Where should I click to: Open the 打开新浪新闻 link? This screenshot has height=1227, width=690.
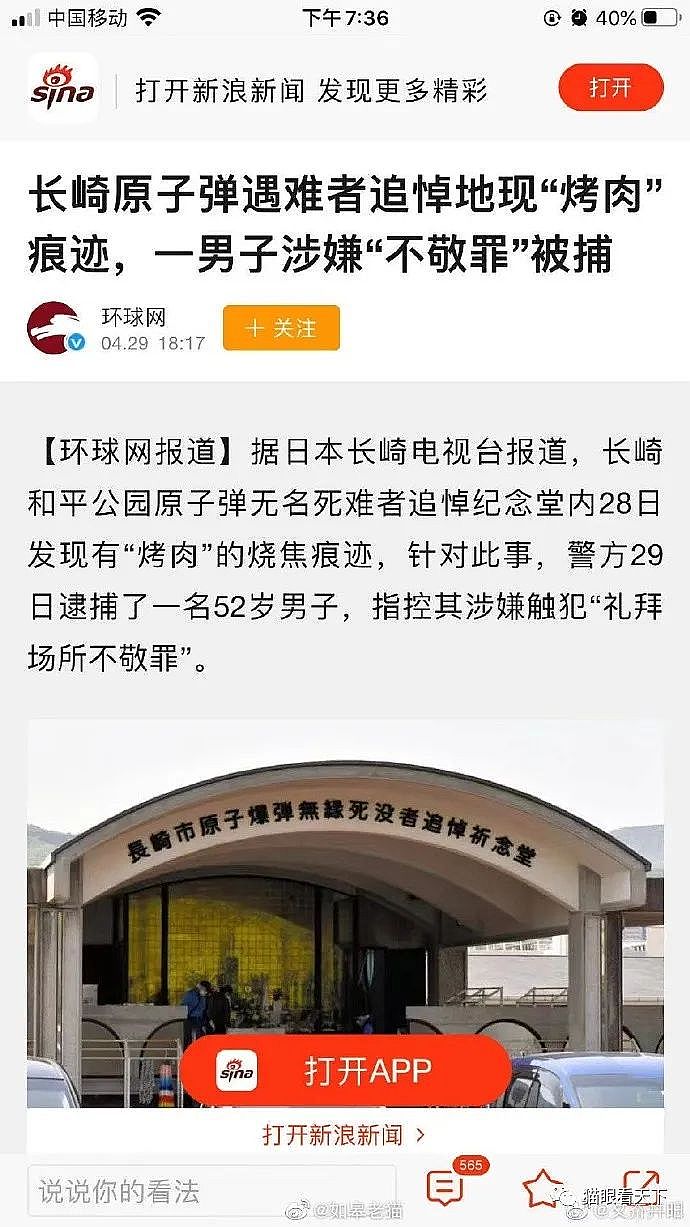pos(345,1134)
